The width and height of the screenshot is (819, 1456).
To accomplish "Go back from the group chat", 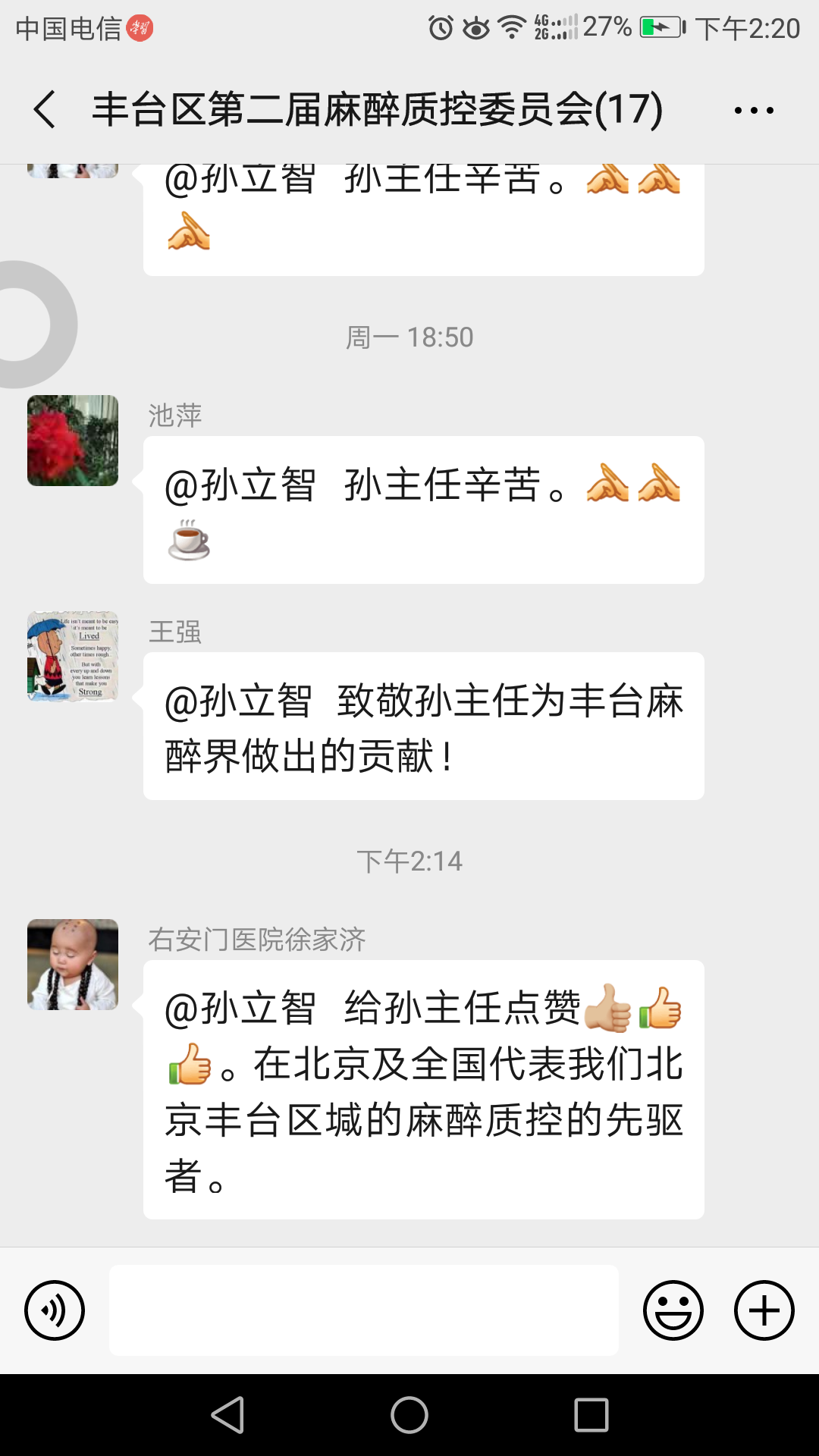I will pos(45,109).
